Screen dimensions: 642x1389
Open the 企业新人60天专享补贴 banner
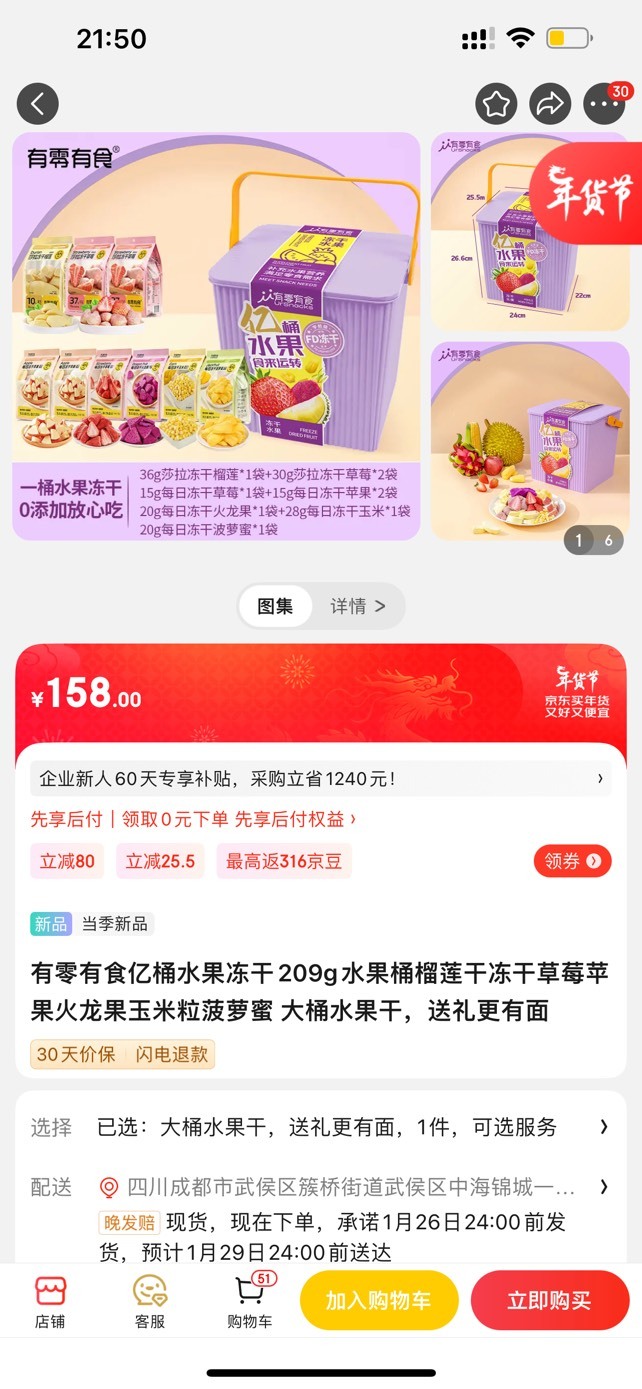[x=320, y=778]
